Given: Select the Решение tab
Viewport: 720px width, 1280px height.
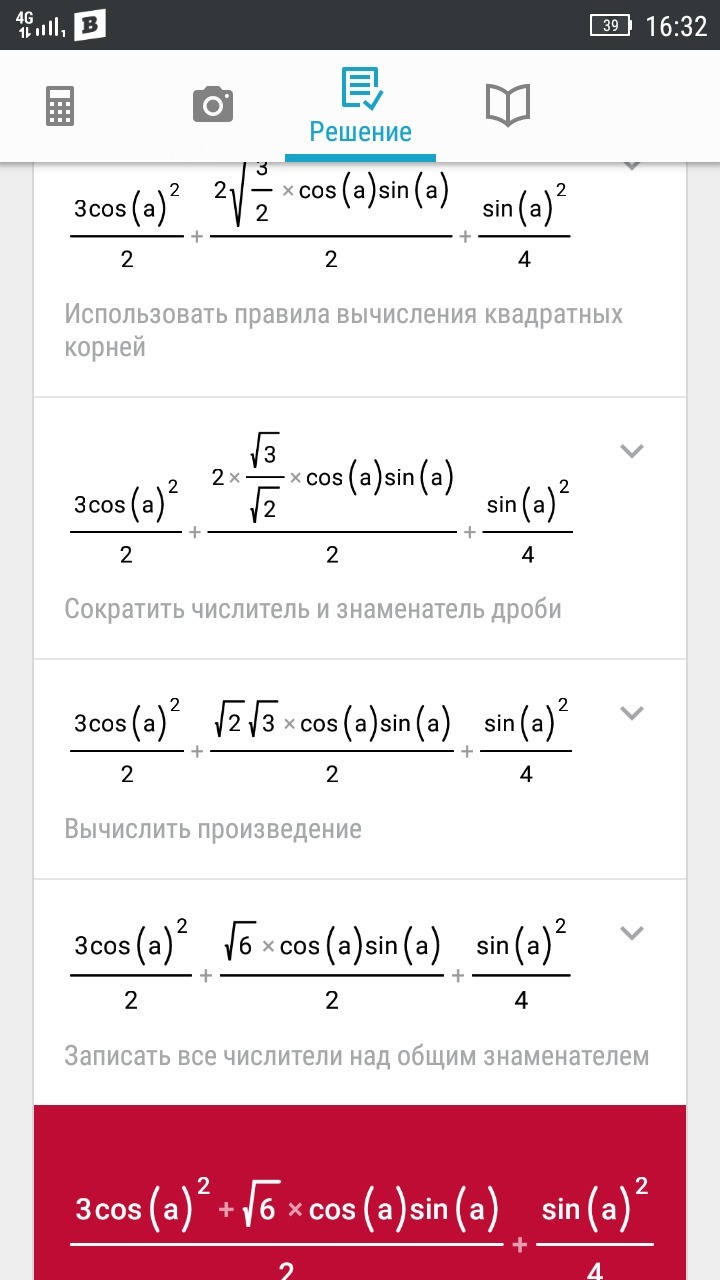Looking at the screenshot, I should coord(360,107).
